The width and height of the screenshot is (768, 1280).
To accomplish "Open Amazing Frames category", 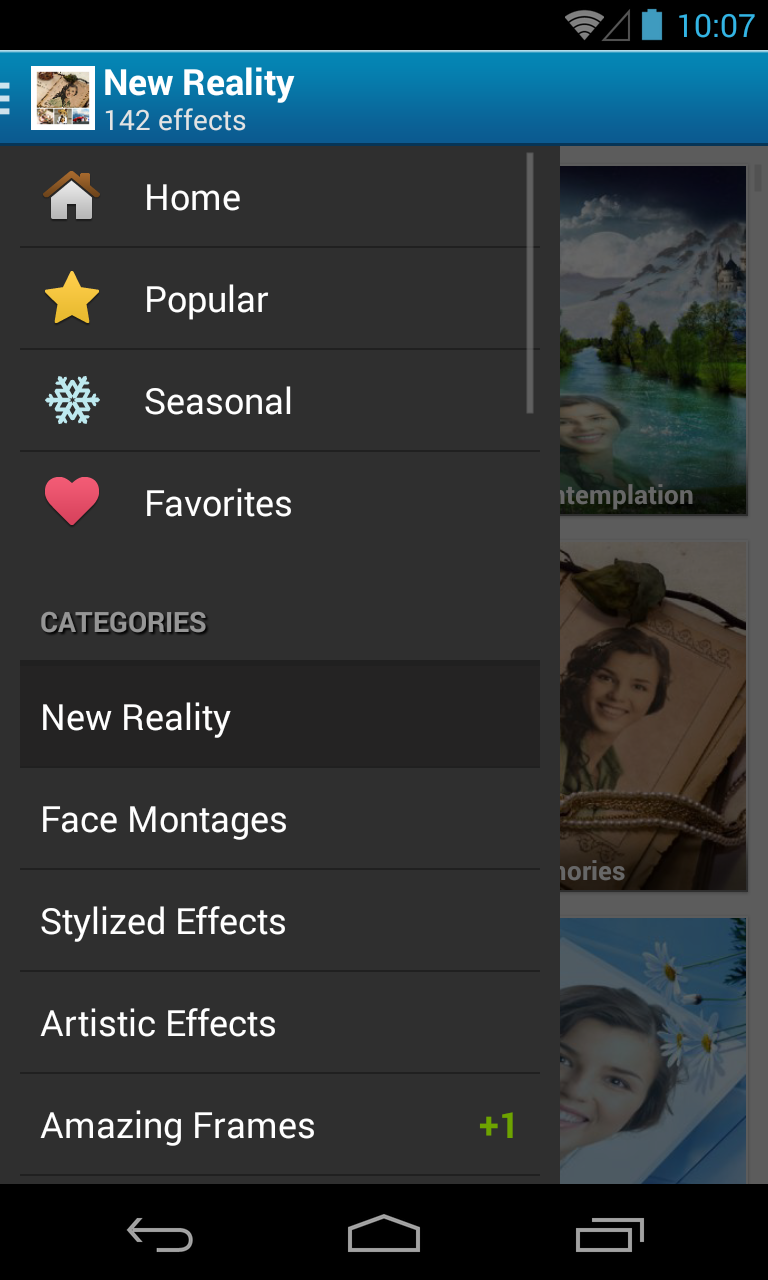I will click(280, 1126).
